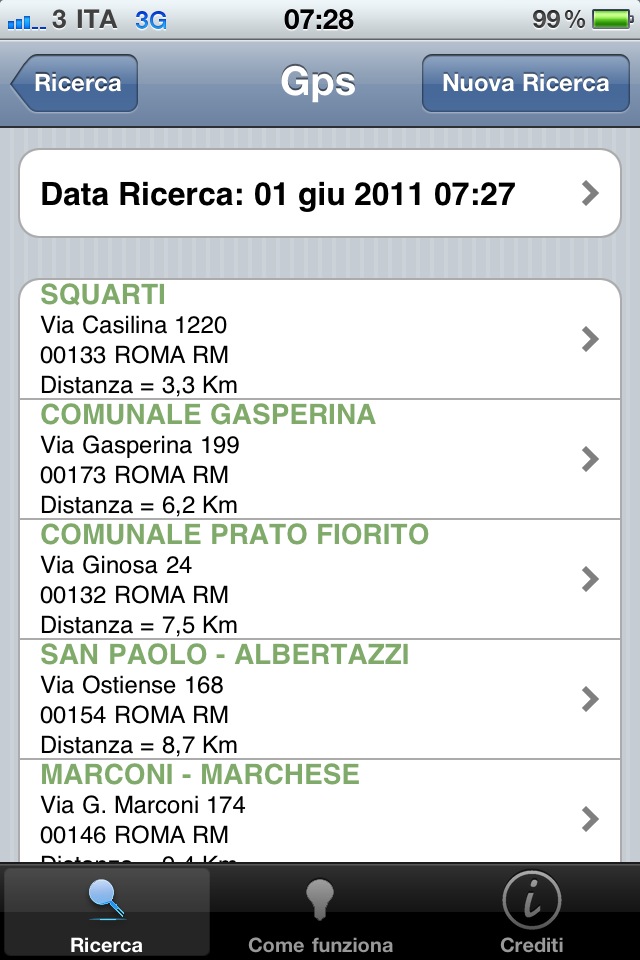
Task: Start a Nuova Ricerca
Action: point(525,83)
